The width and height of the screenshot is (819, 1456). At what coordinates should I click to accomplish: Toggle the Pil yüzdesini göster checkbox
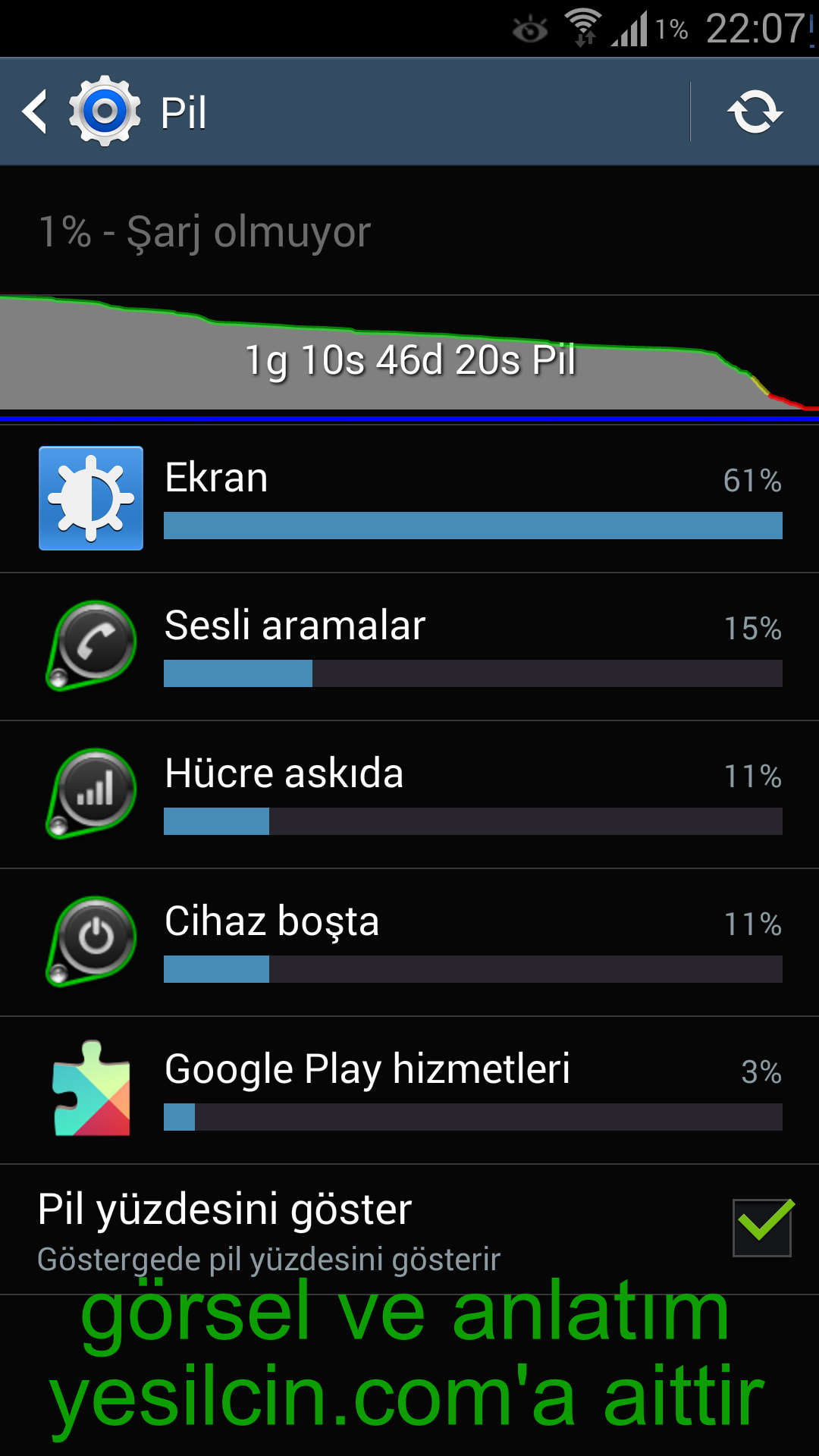762,1227
